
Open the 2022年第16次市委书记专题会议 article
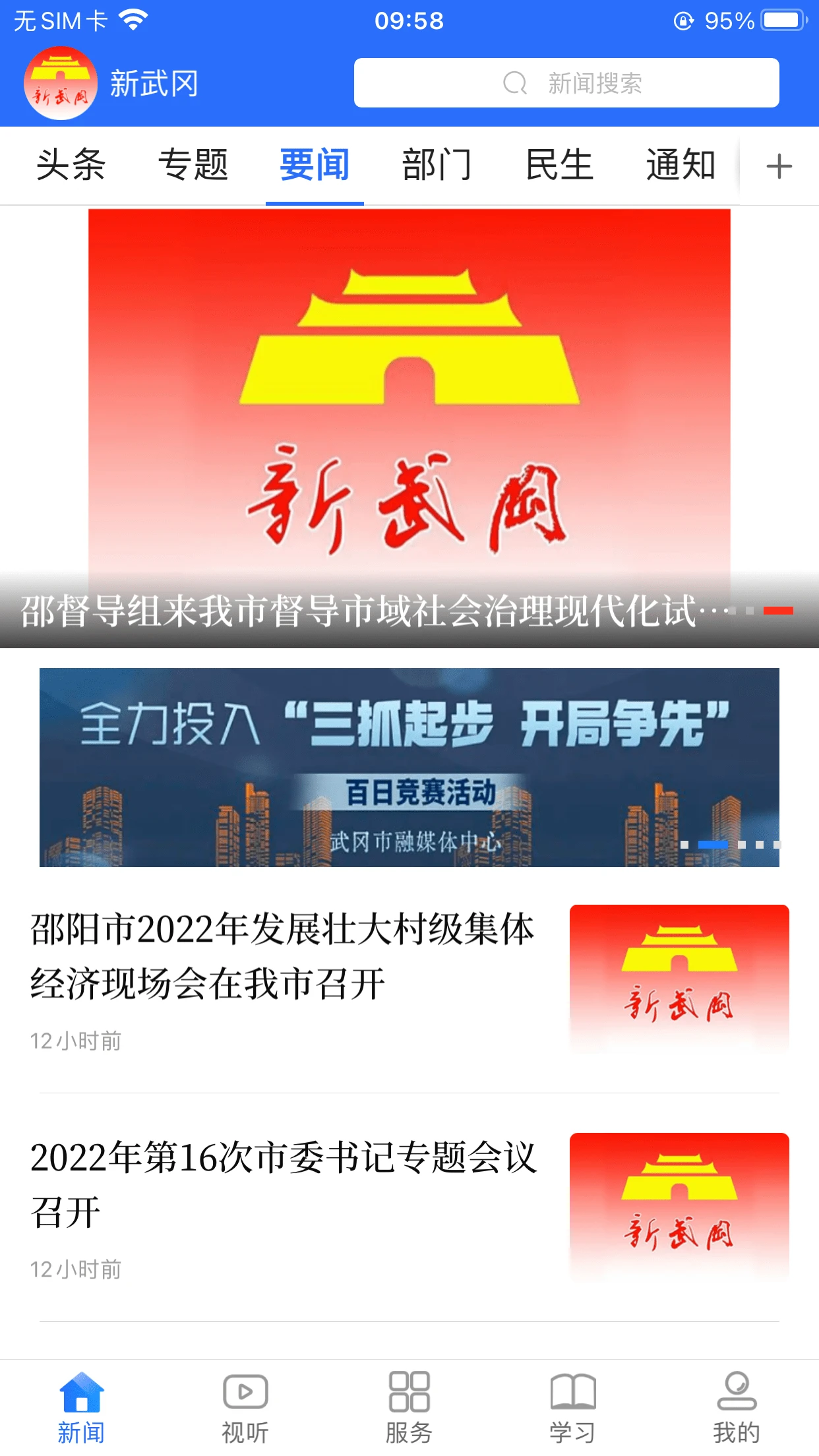pyautogui.click(x=284, y=1184)
